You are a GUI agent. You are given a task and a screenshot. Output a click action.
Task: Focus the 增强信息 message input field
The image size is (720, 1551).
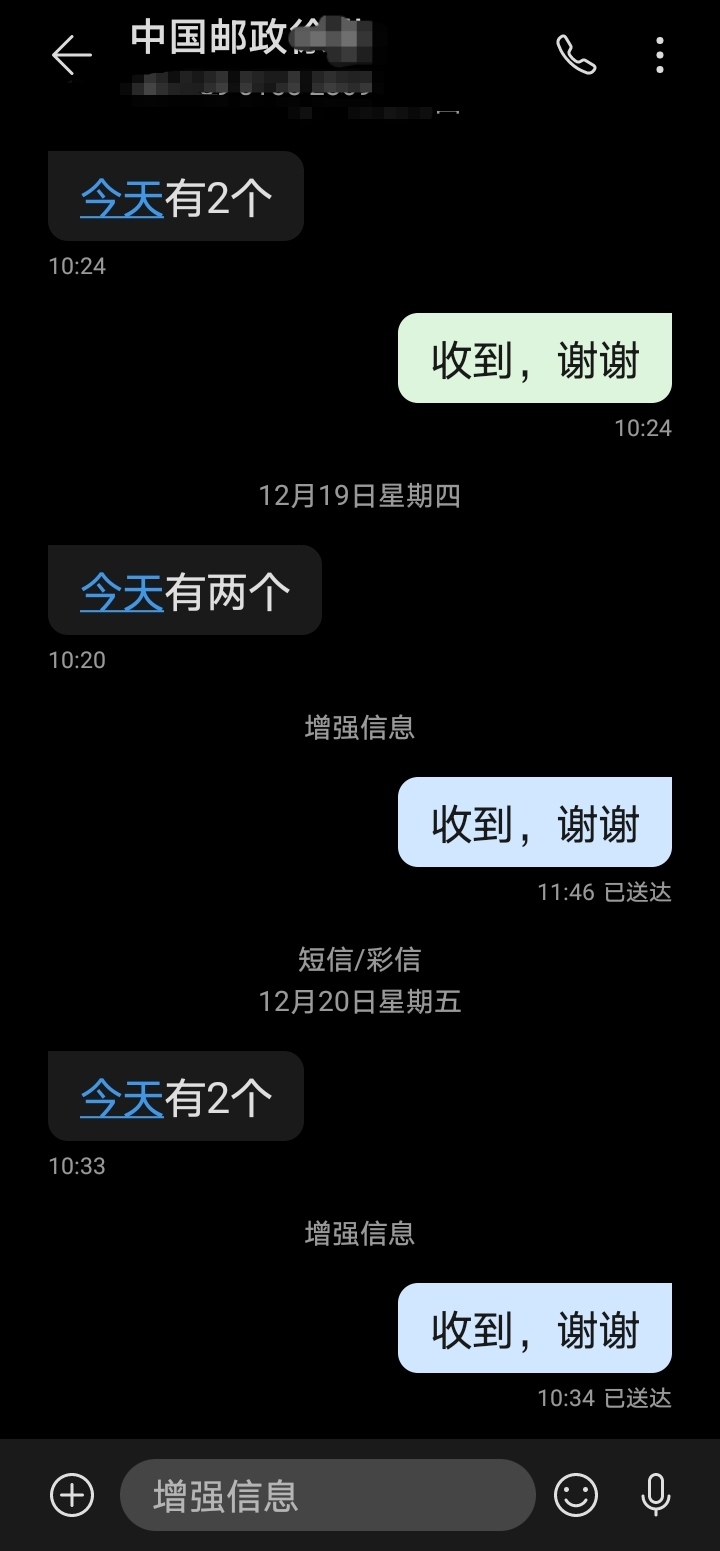tap(328, 1496)
